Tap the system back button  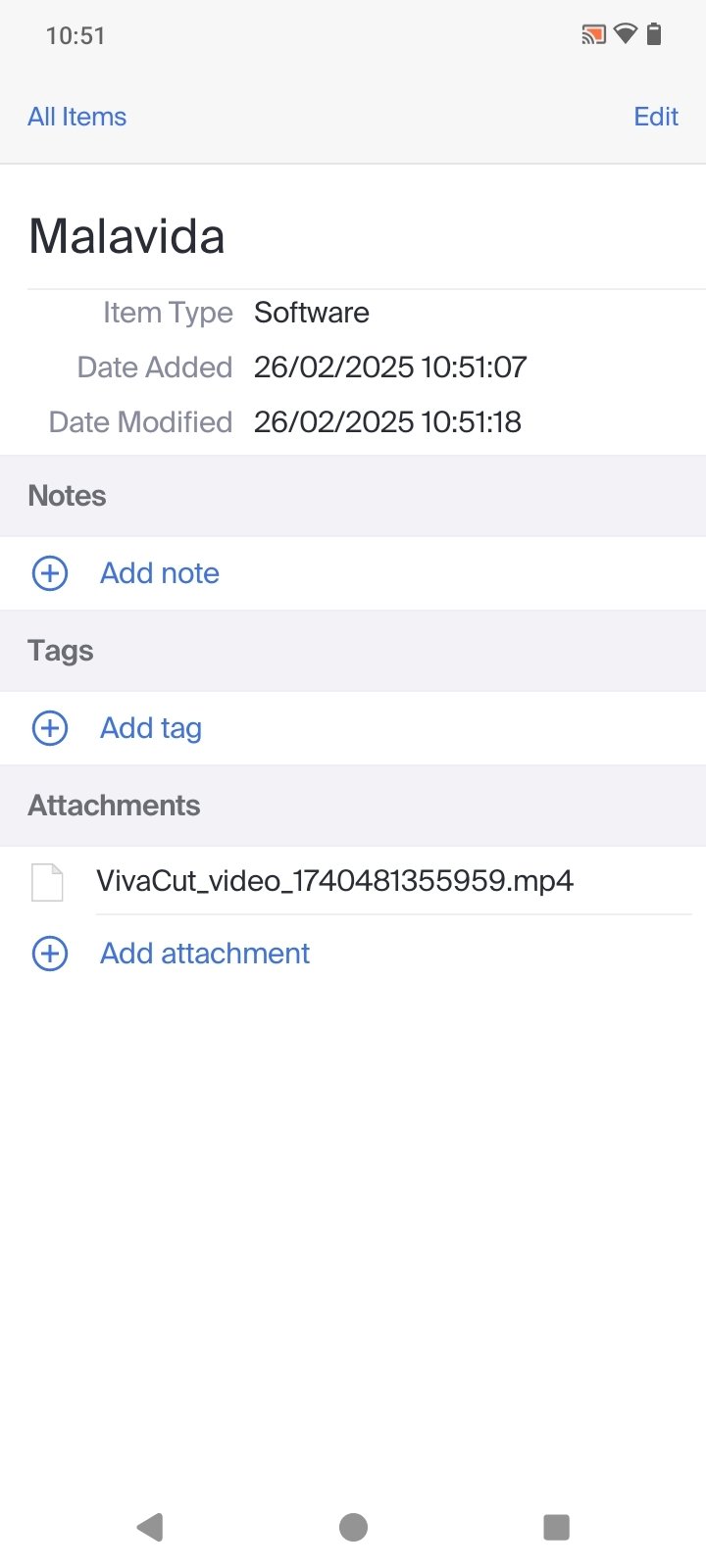[150, 1526]
